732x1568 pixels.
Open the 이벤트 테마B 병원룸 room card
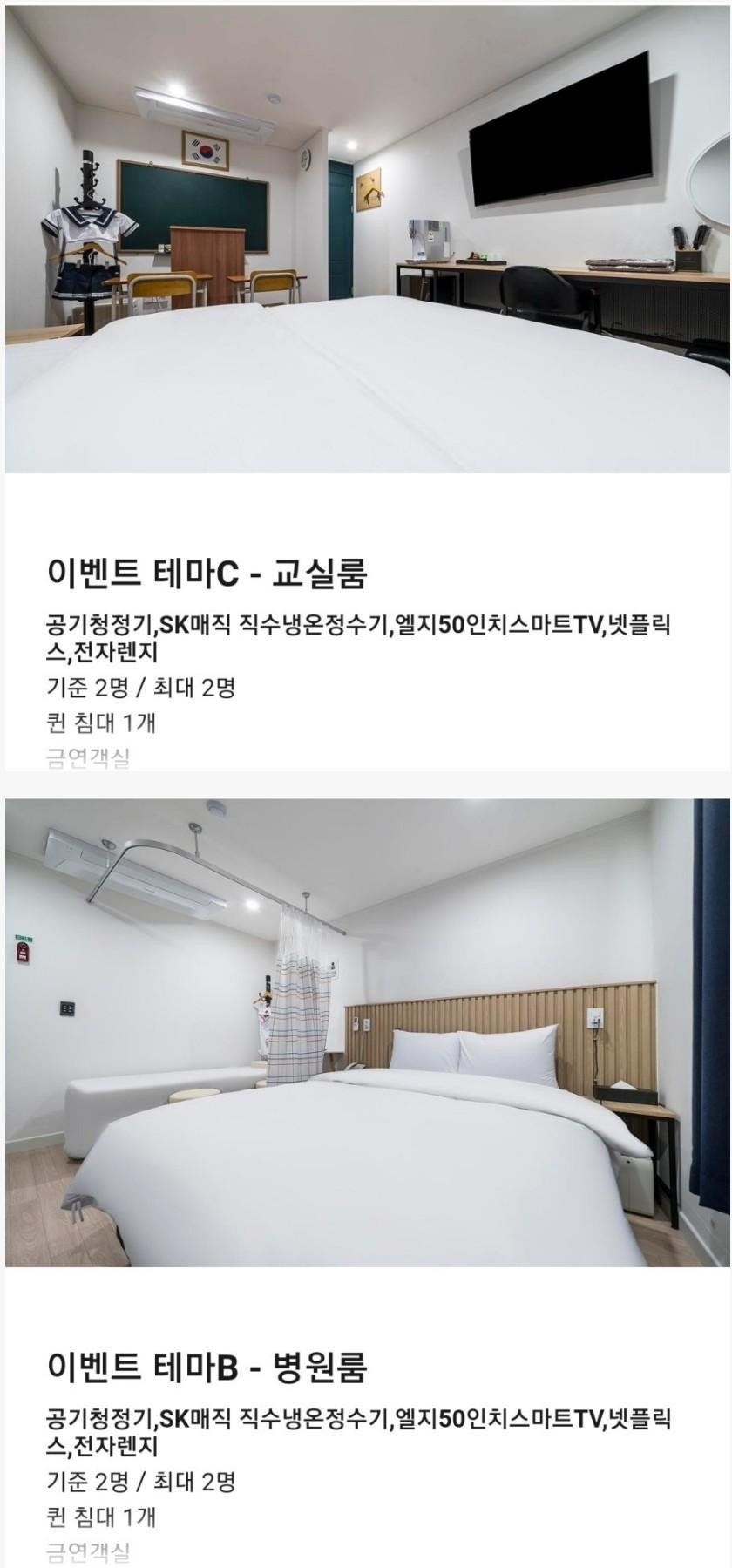coord(207,1367)
